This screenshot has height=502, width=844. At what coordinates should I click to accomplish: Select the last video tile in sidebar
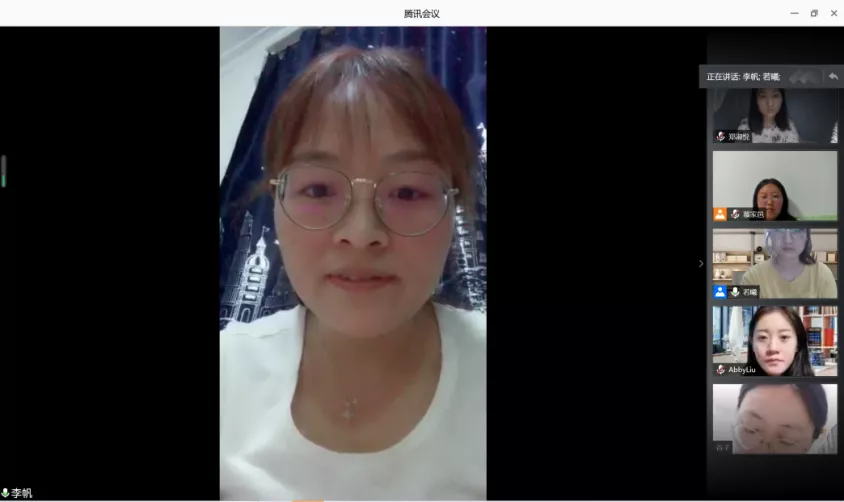(x=775, y=418)
